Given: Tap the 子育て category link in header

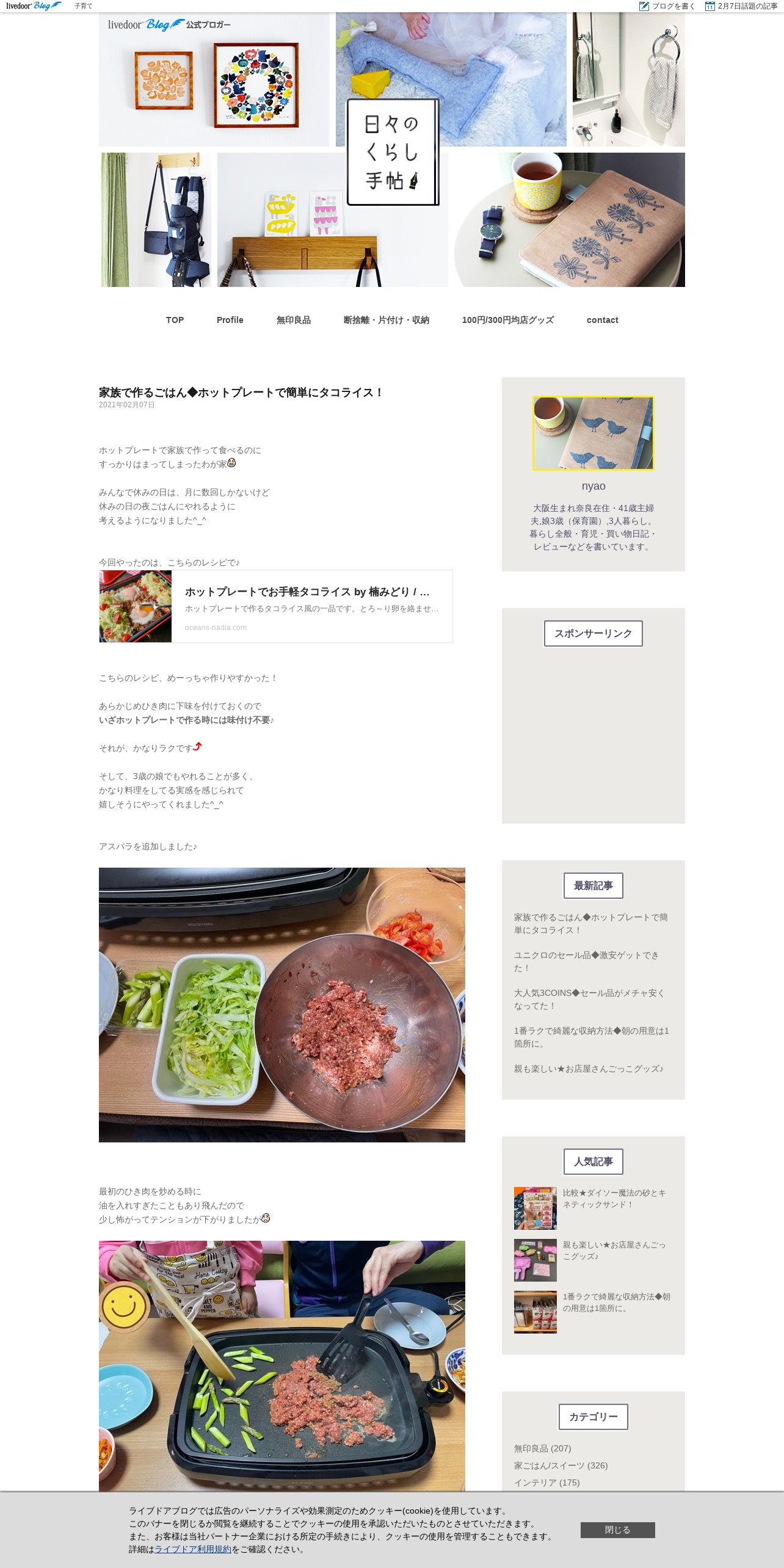Looking at the screenshot, I should (x=83, y=6).
